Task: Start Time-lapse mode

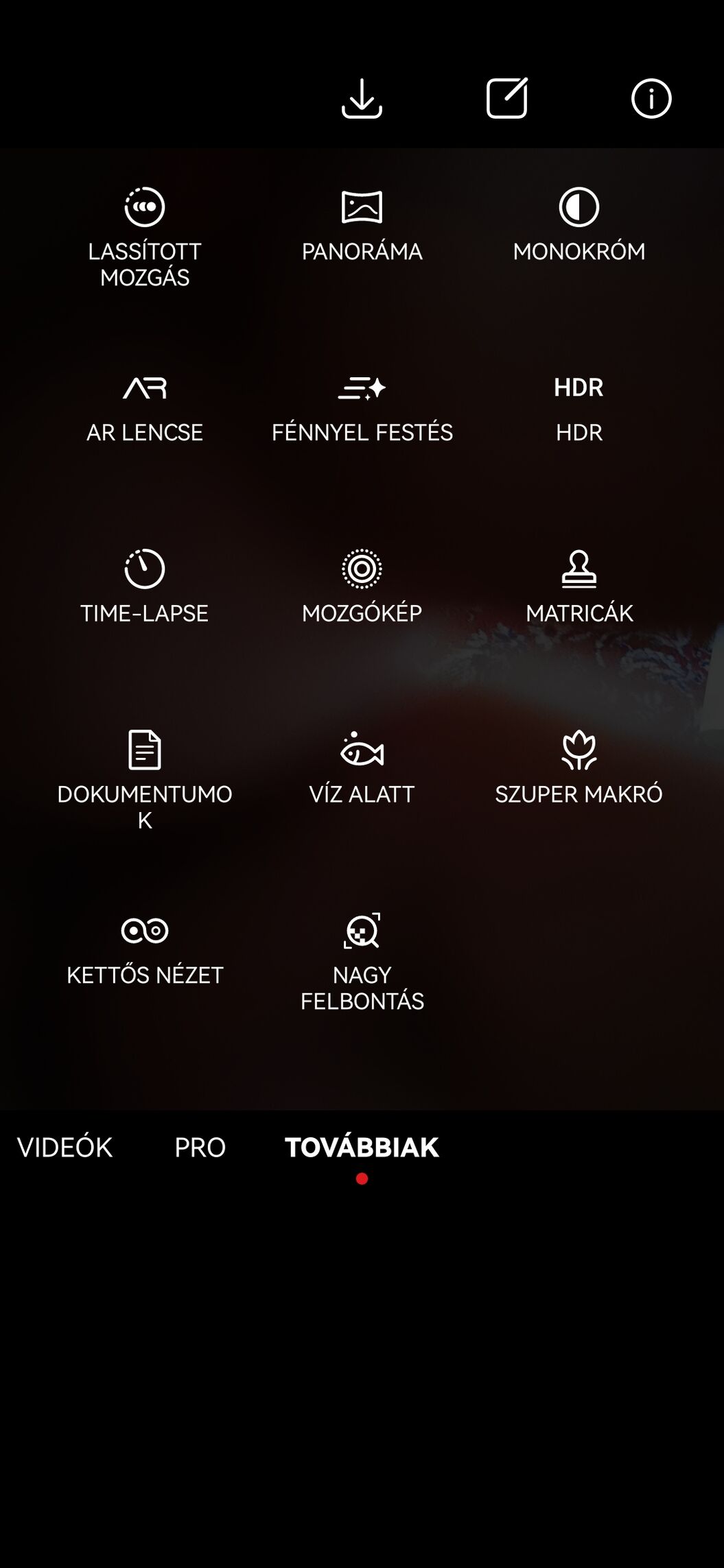Action: (x=145, y=586)
